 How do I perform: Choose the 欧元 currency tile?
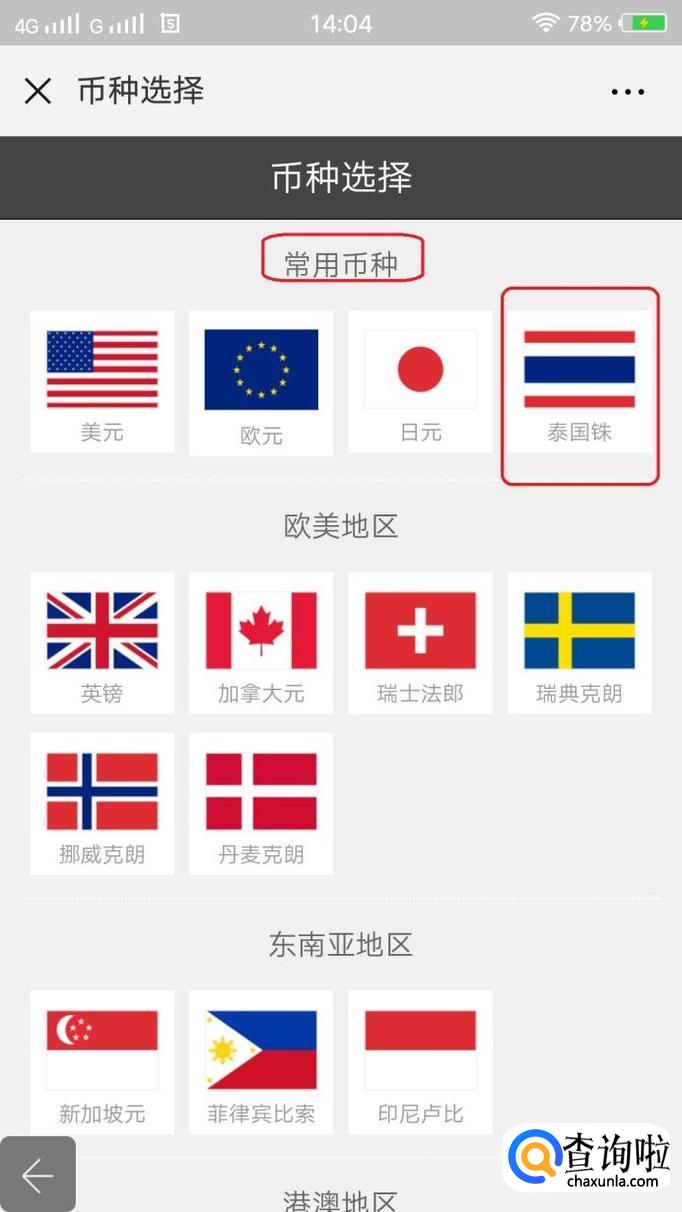(261, 382)
